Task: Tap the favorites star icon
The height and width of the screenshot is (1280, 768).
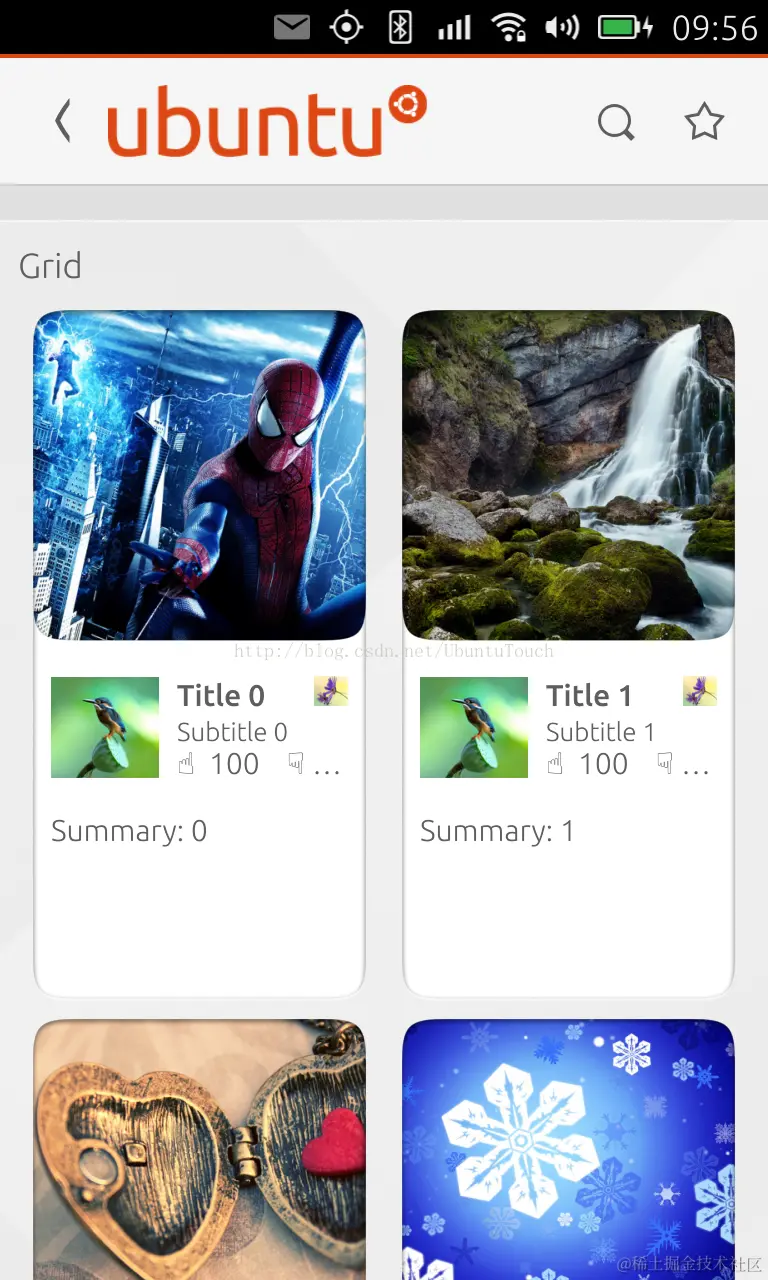Action: coord(704,122)
